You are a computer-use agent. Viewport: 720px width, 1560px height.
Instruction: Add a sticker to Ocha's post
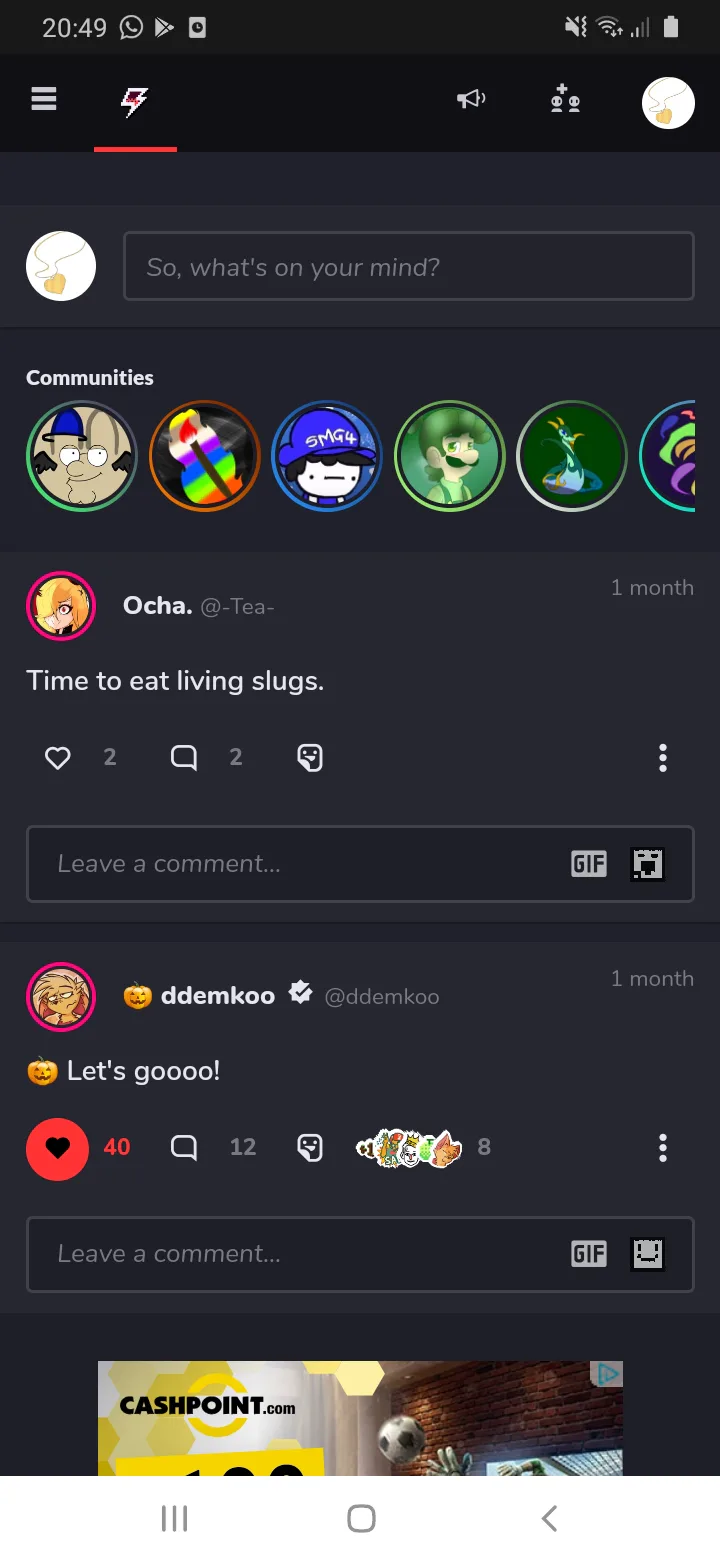310,758
